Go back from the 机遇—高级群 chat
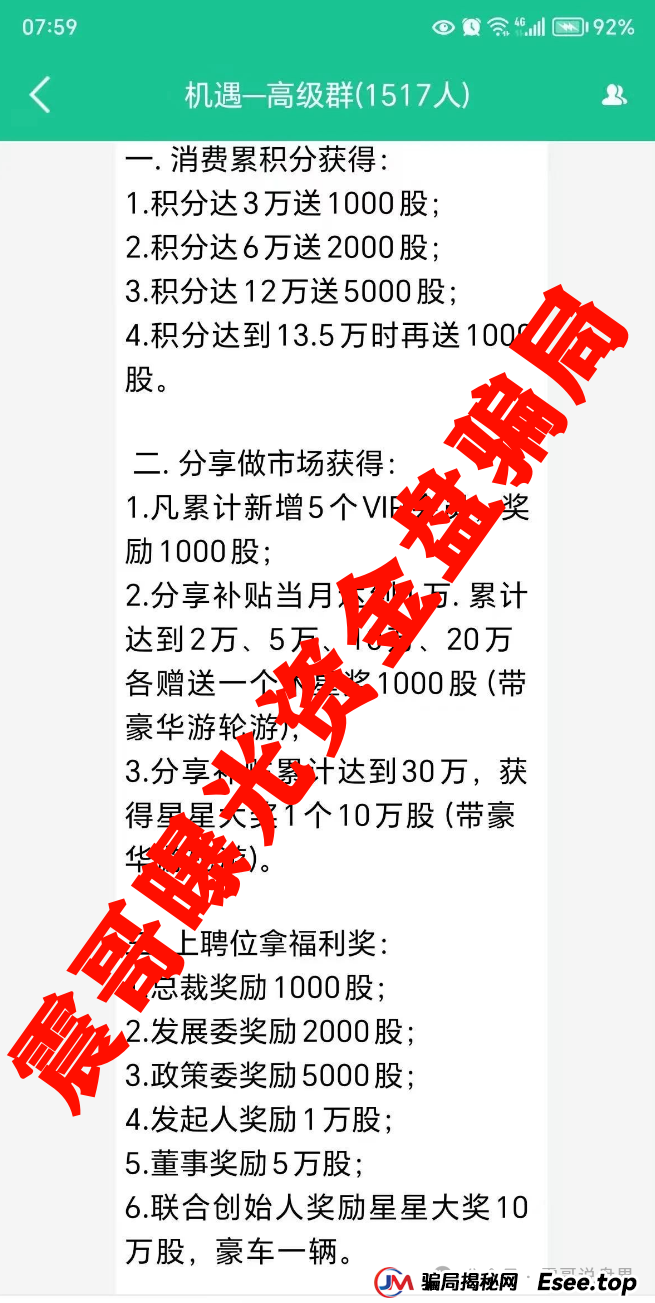The height and width of the screenshot is (1303, 655). pyautogui.click(x=39, y=95)
